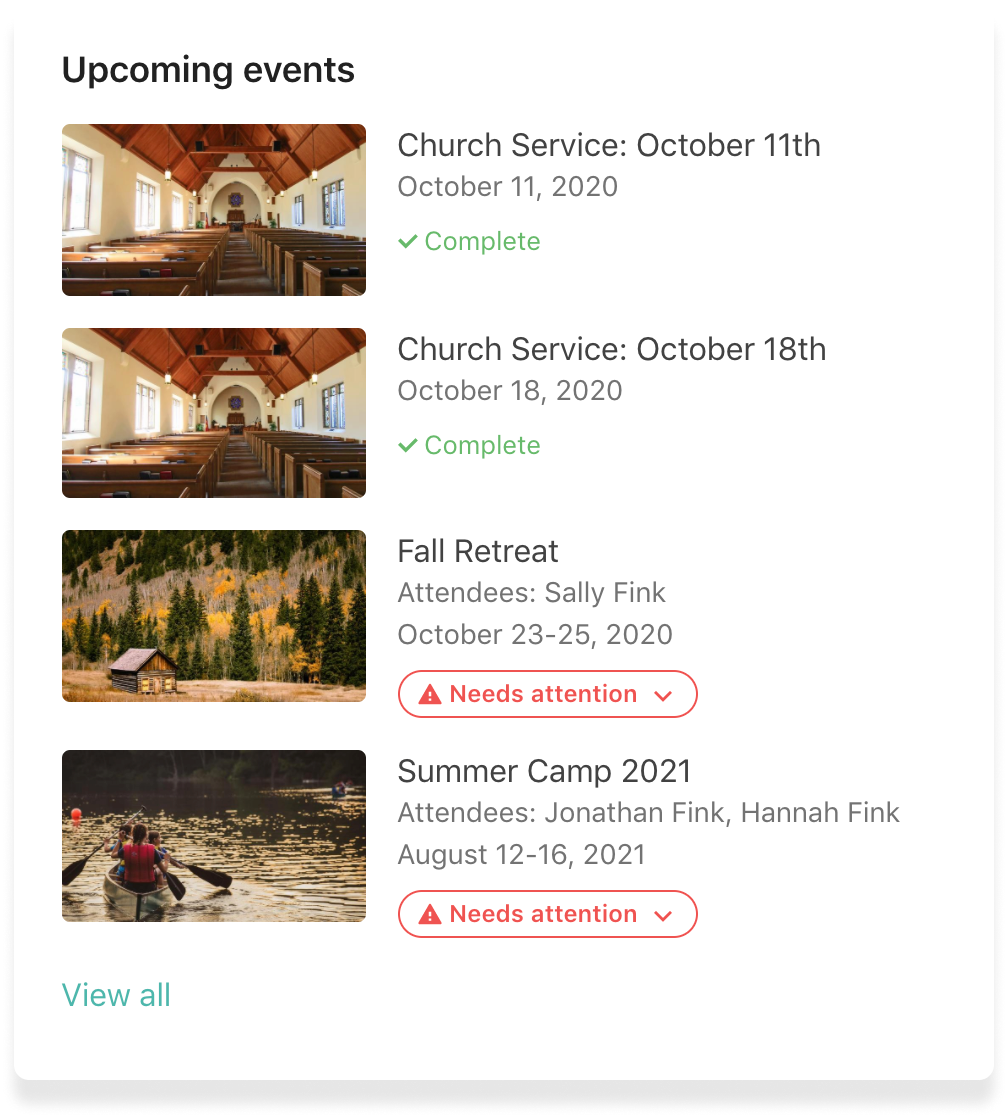Viewport: 1008px width, 1118px height.
Task: View all upcoming events
Action: [x=116, y=995]
